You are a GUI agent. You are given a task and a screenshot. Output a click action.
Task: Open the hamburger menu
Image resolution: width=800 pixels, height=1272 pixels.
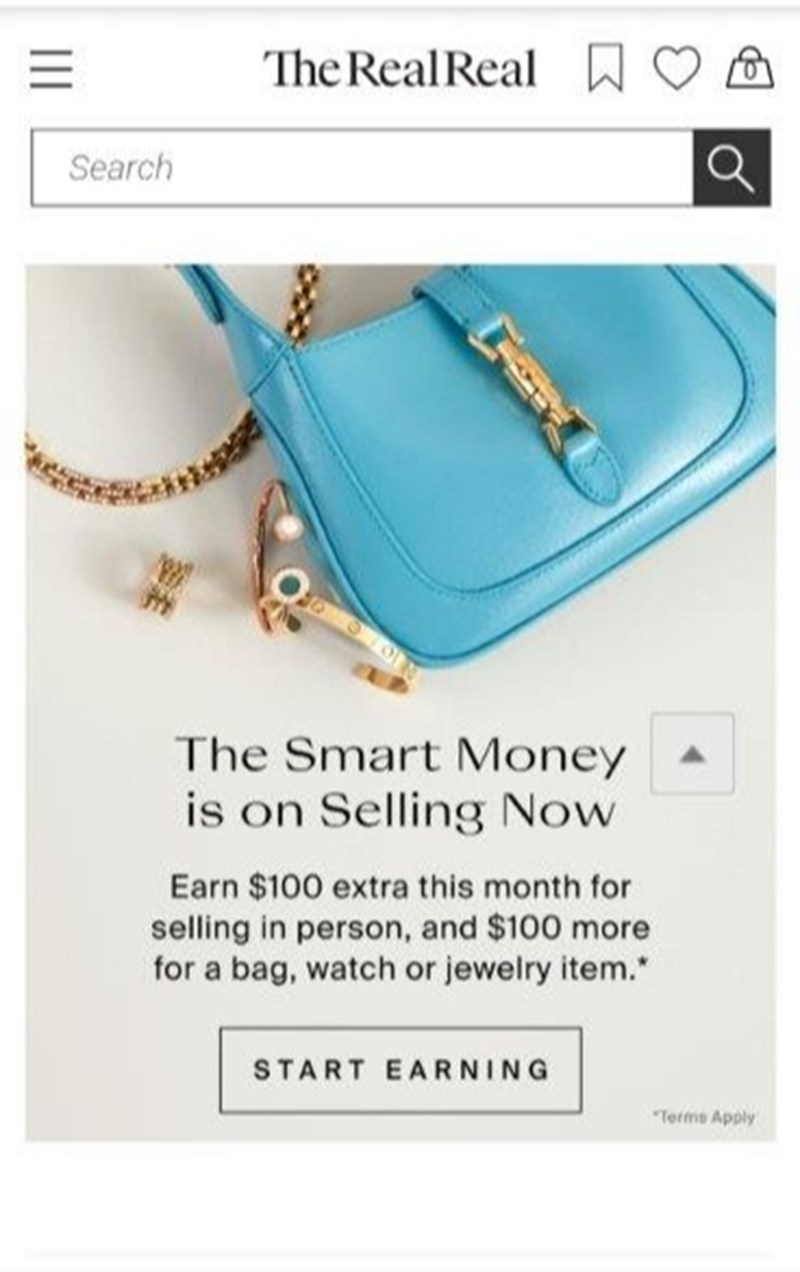[x=51, y=71]
